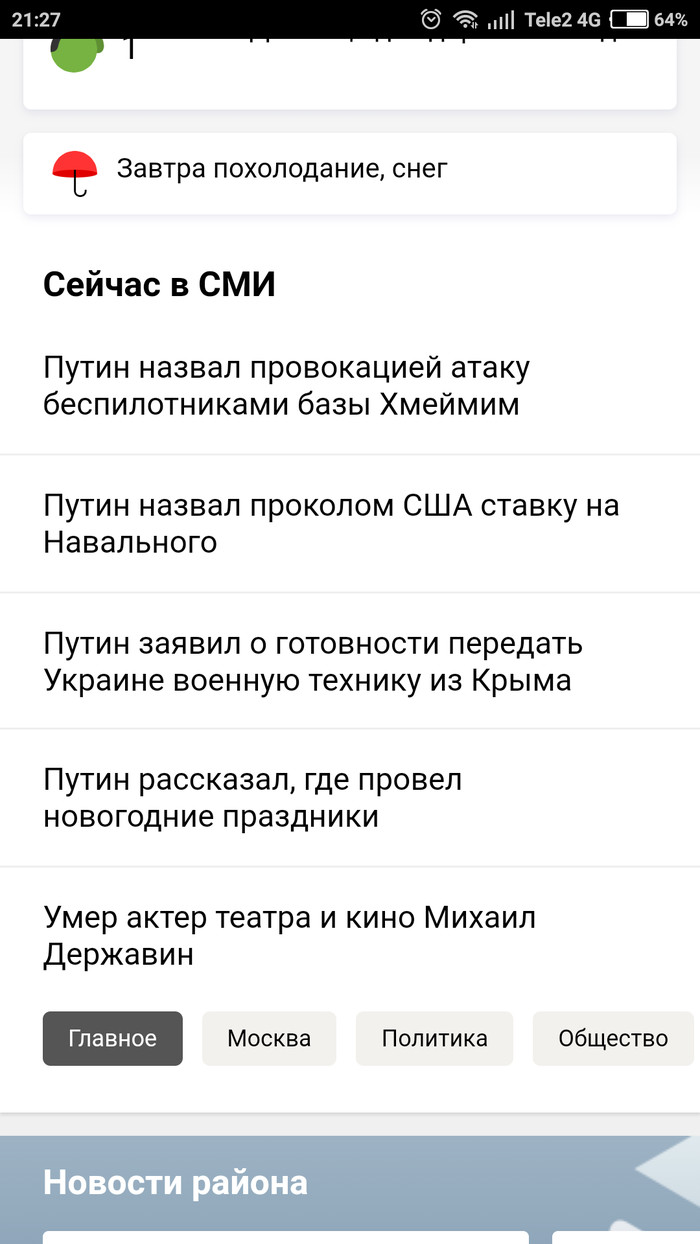Open the weather card about tomorrow's snow
The width and height of the screenshot is (700, 1244).
(349, 170)
